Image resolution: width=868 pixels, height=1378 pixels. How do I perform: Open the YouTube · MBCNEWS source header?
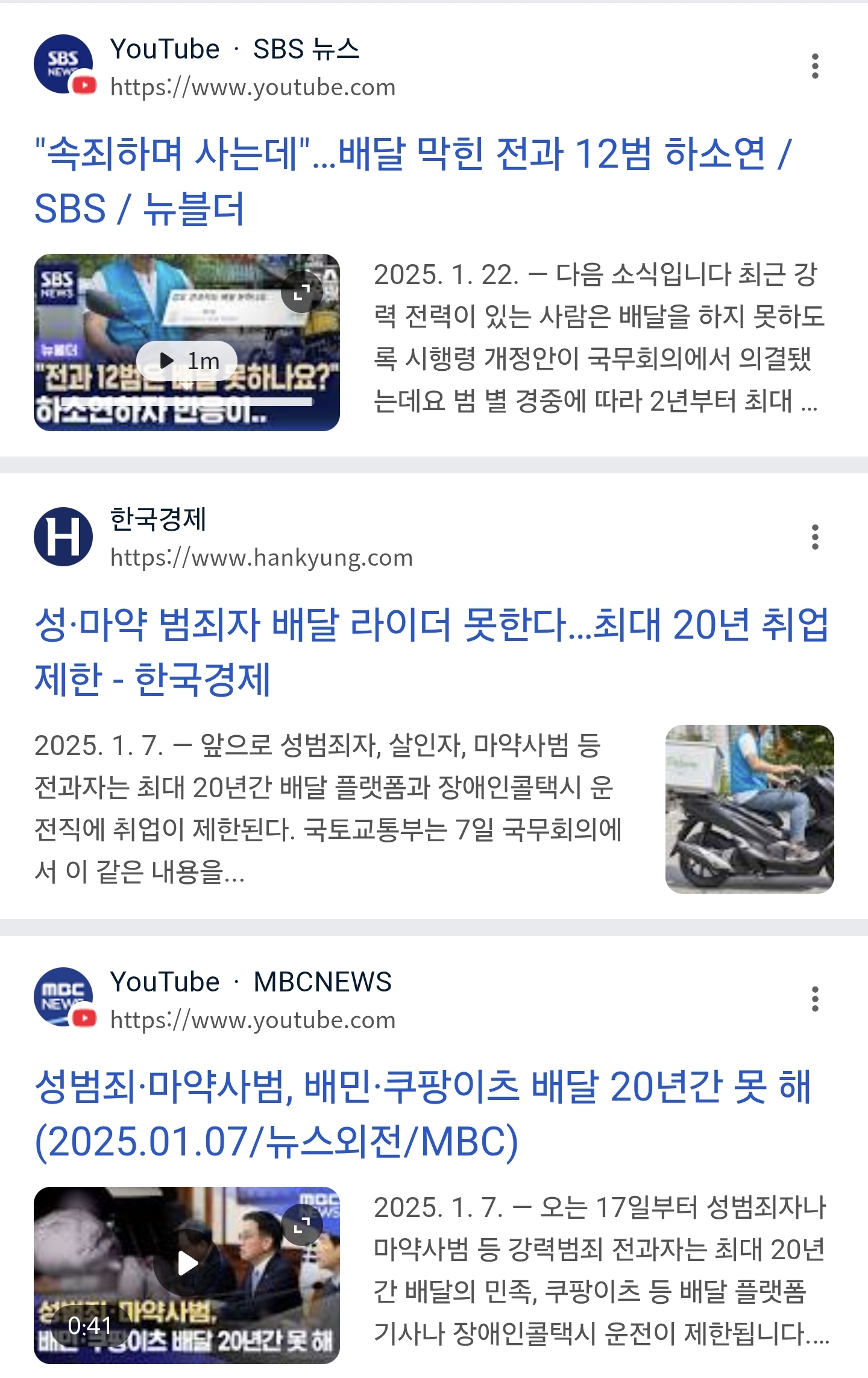250,999
